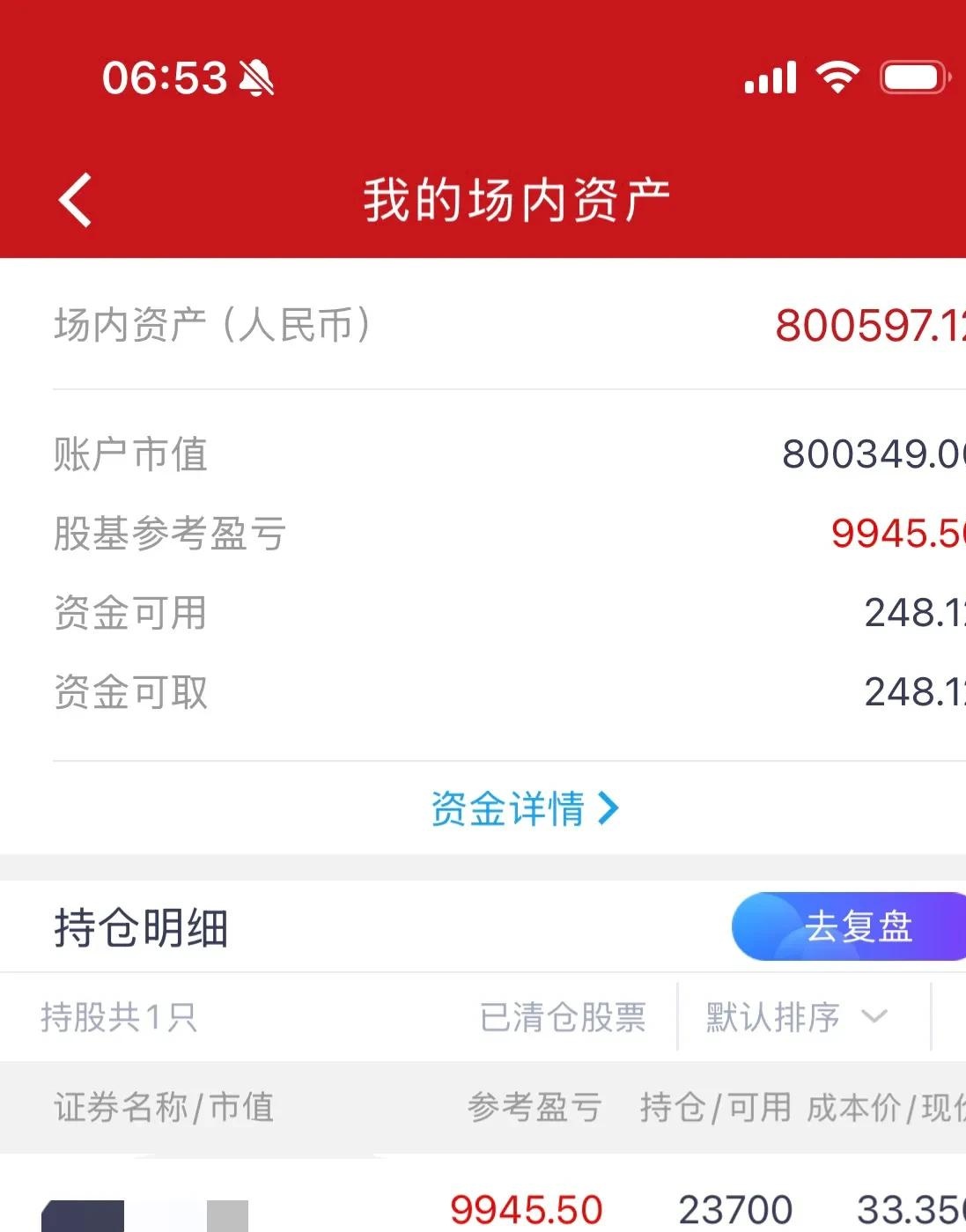Tap the muted notifications bell icon
Viewport: 966px width, 1232px height.
tap(255, 78)
